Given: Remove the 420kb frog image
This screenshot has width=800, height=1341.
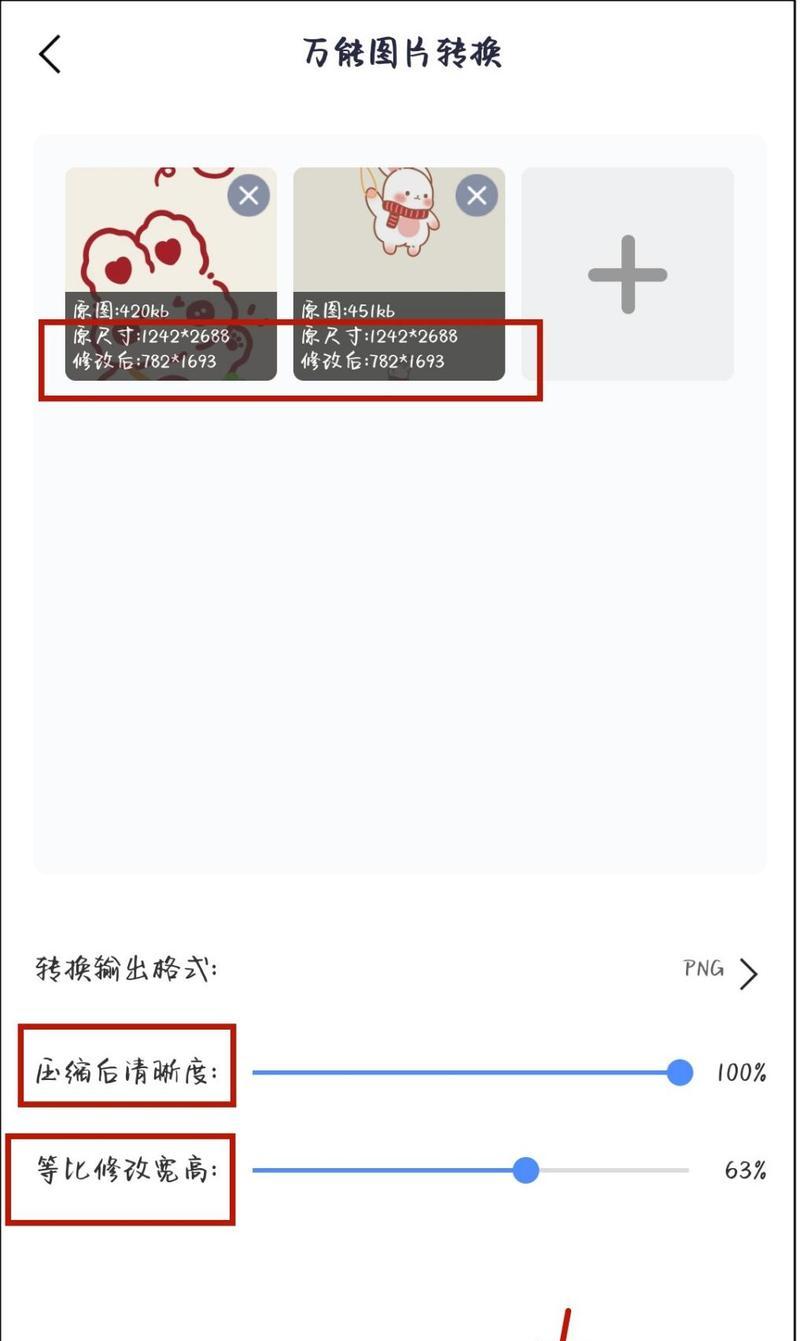Looking at the screenshot, I should [248, 196].
